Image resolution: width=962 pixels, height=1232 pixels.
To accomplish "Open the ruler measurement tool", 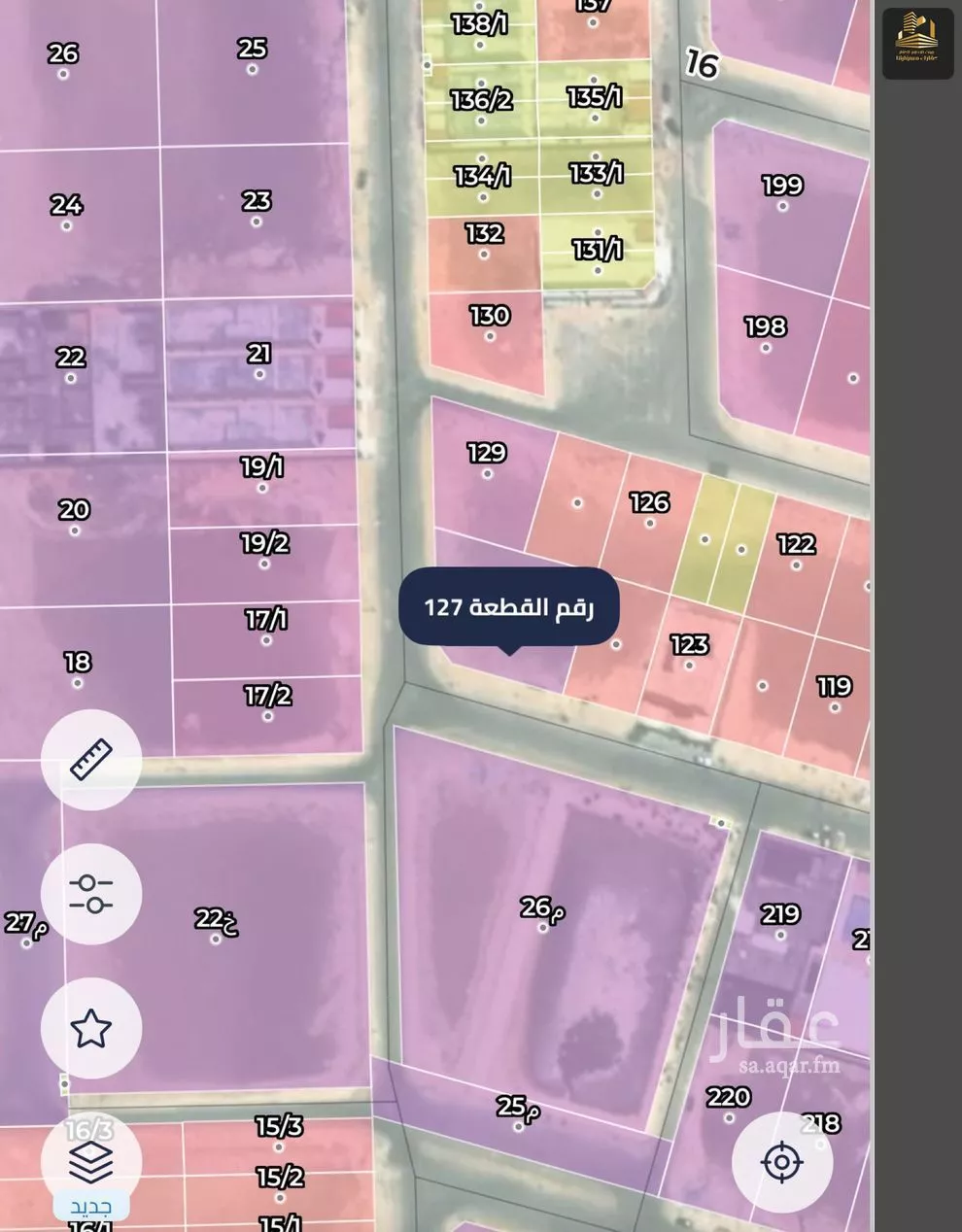I will pos(91,760).
